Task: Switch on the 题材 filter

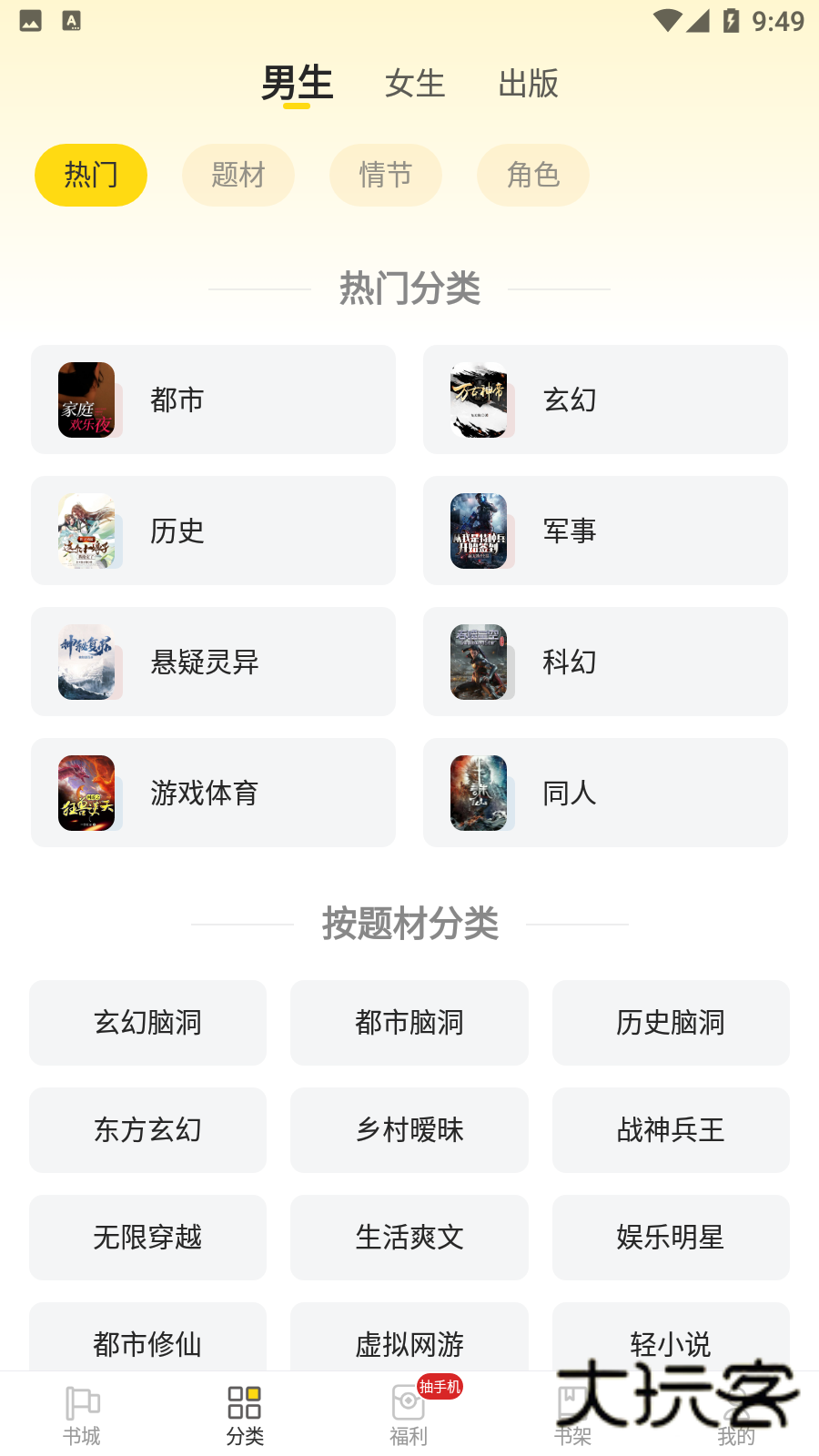Action: coord(238,175)
